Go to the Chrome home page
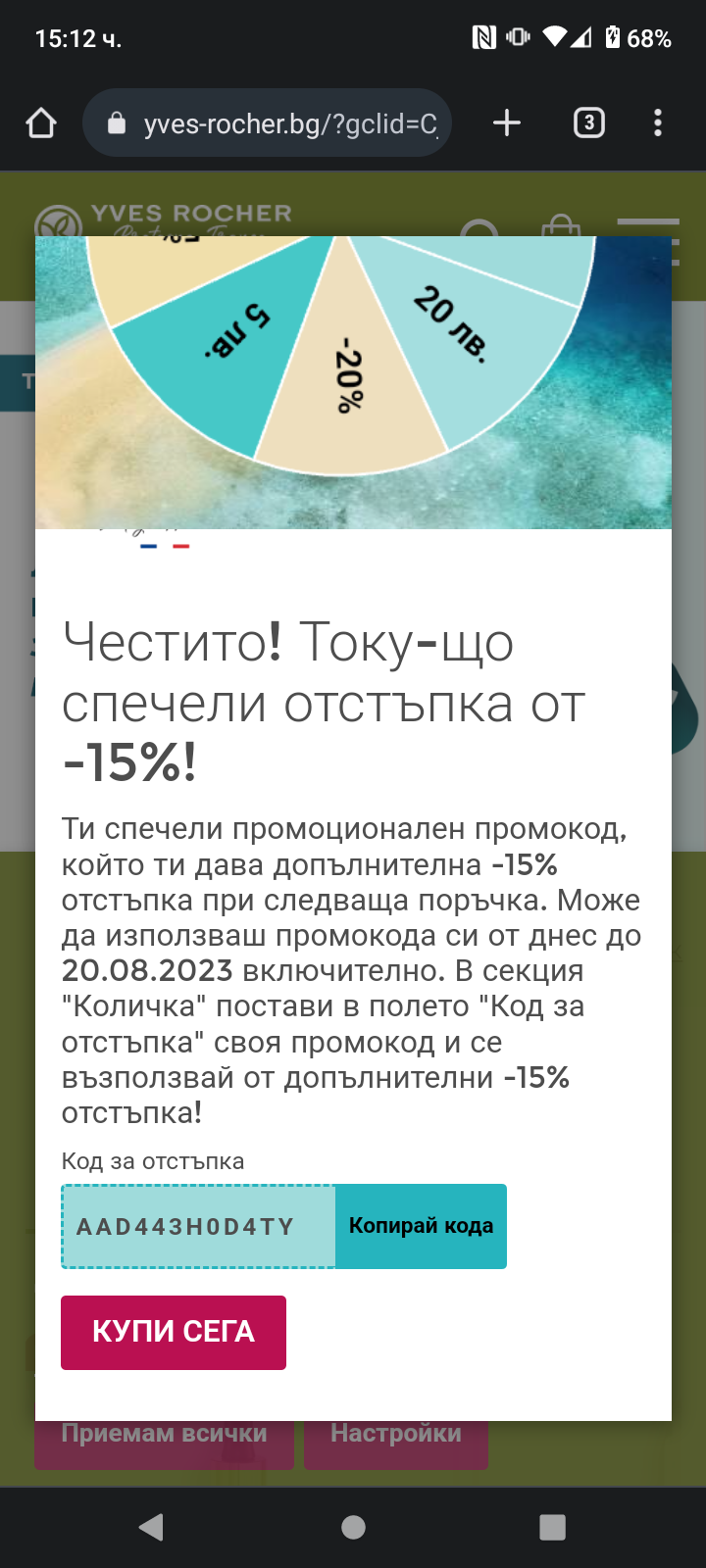The image size is (706, 1568). coord(41,123)
